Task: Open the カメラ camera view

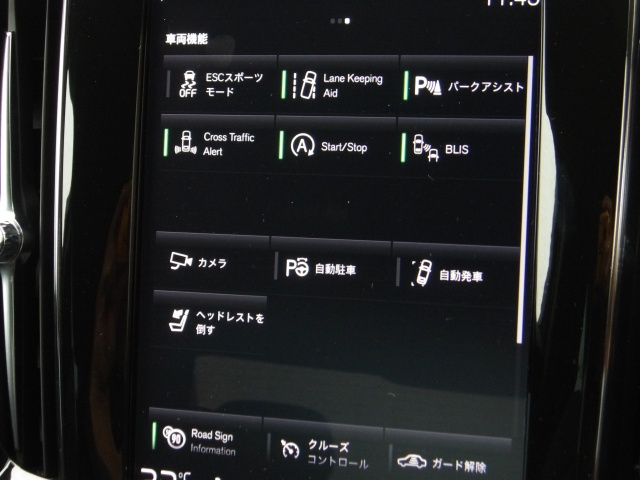Action: (x=212, y=263)
